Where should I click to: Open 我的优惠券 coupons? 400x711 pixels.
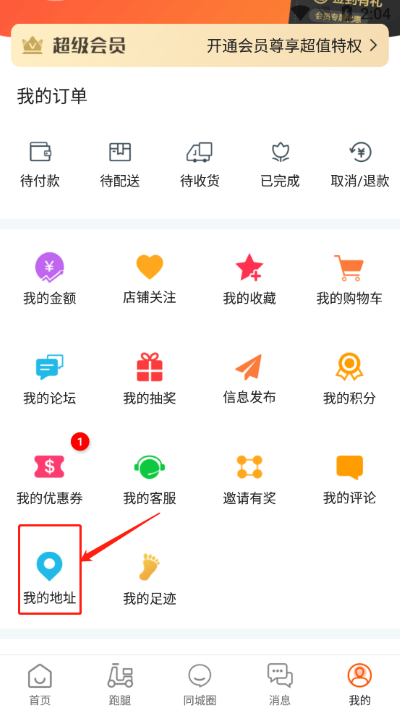[50, 480]
